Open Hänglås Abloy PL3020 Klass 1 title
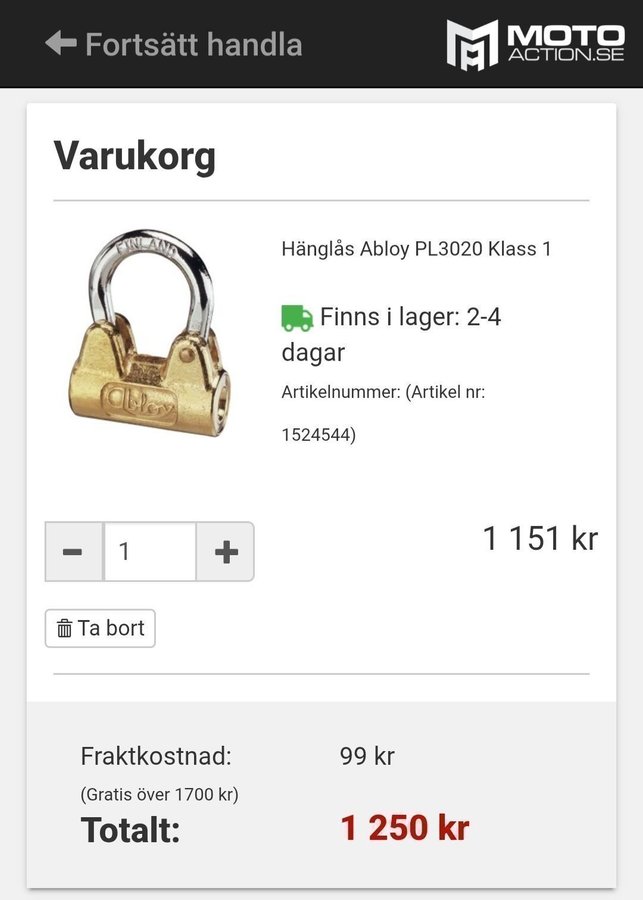The height and width of the screenshot is (900, 643). (416, 249)
